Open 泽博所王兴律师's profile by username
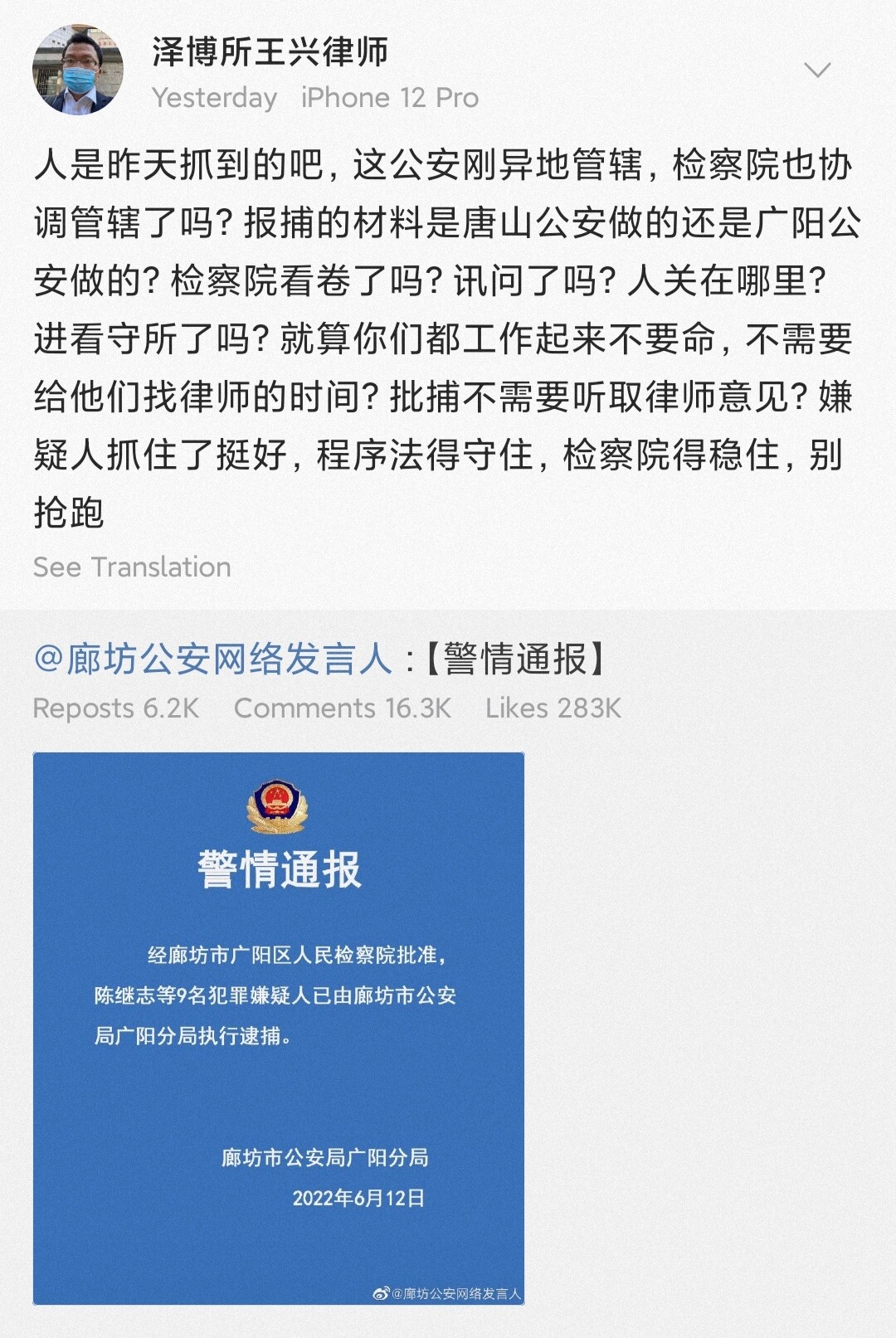 (x=270, y=52)
